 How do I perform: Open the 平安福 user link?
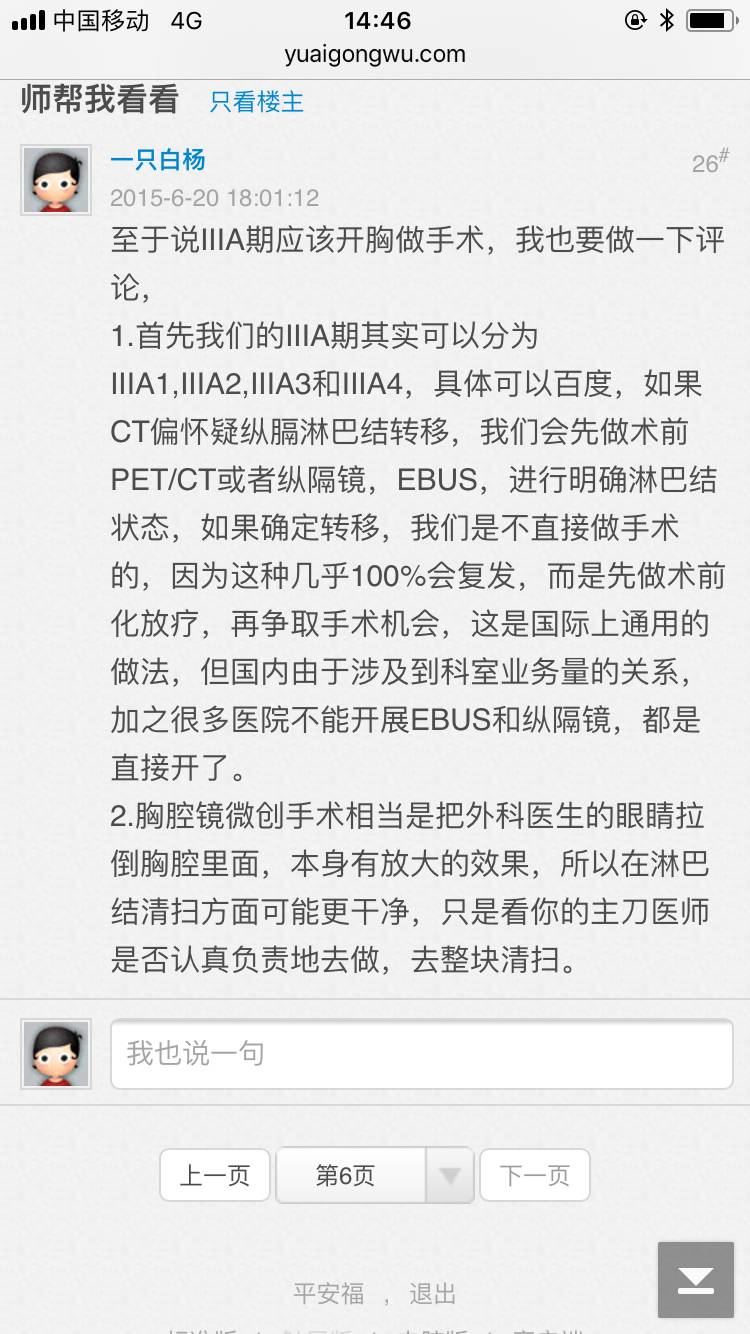coord(328,1294)
